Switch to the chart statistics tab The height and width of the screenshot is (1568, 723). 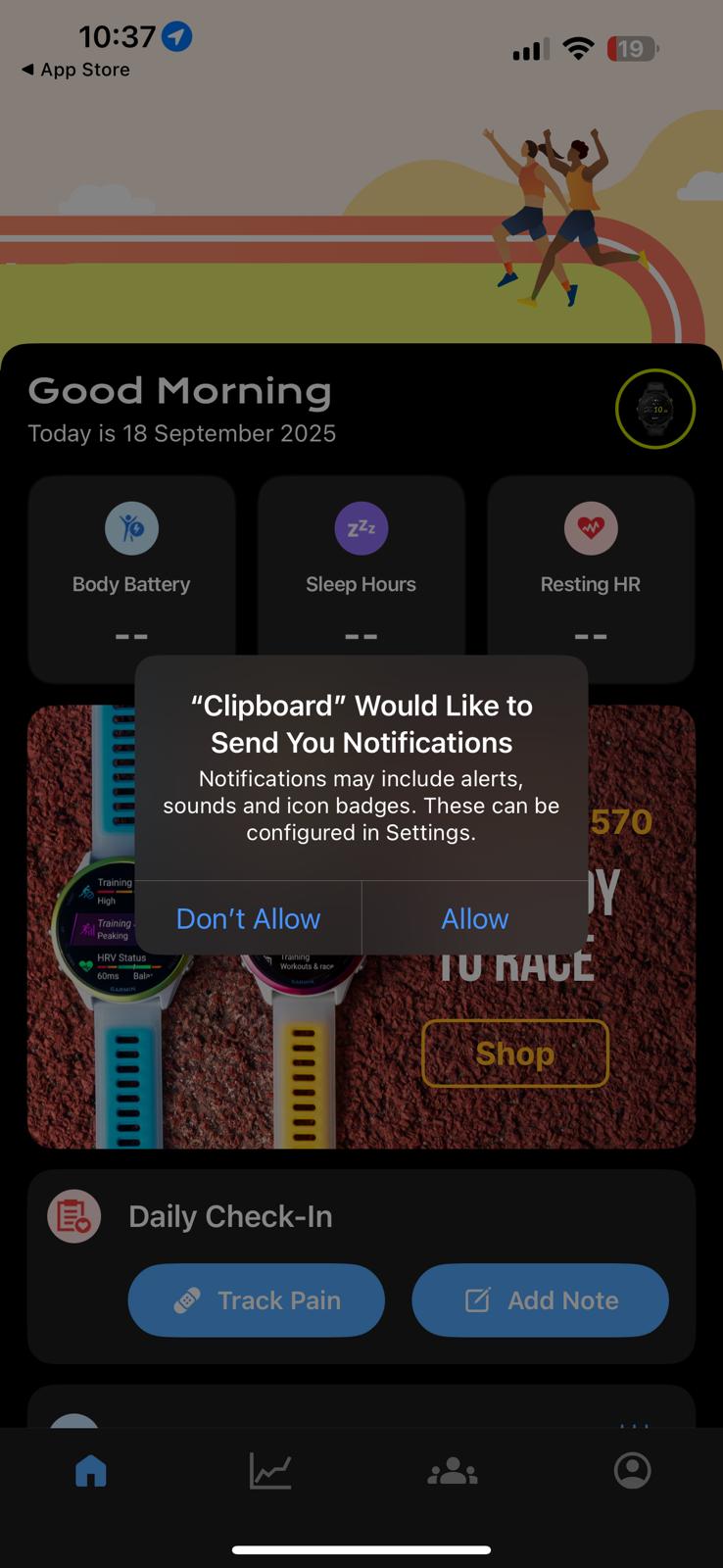(270, 1470)
